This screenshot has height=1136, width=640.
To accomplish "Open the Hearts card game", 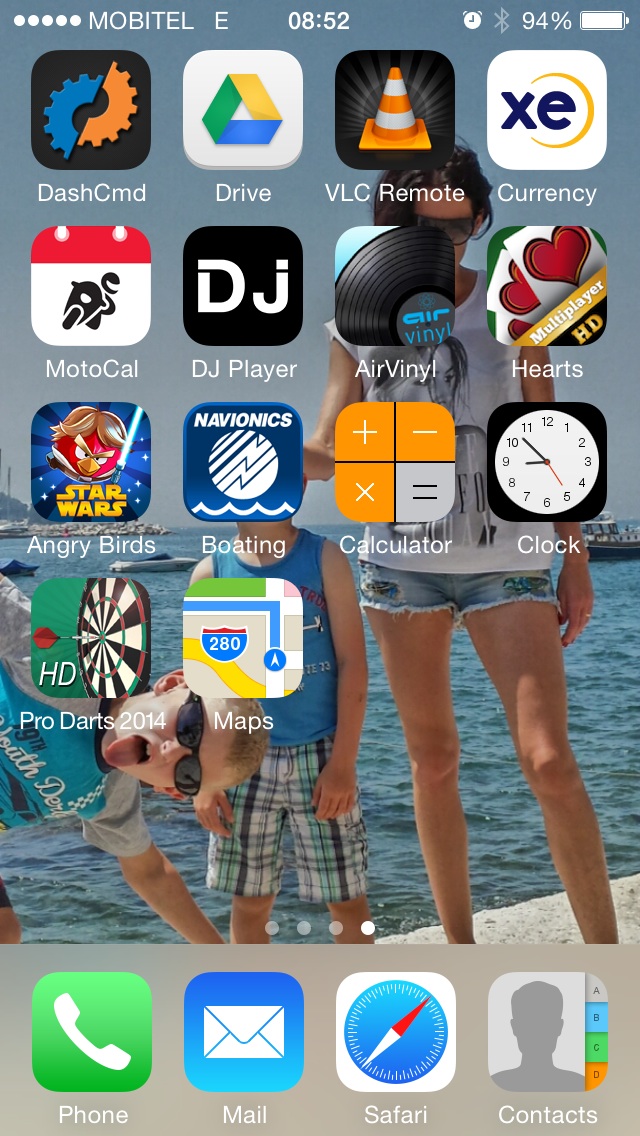I will [547, 286].
